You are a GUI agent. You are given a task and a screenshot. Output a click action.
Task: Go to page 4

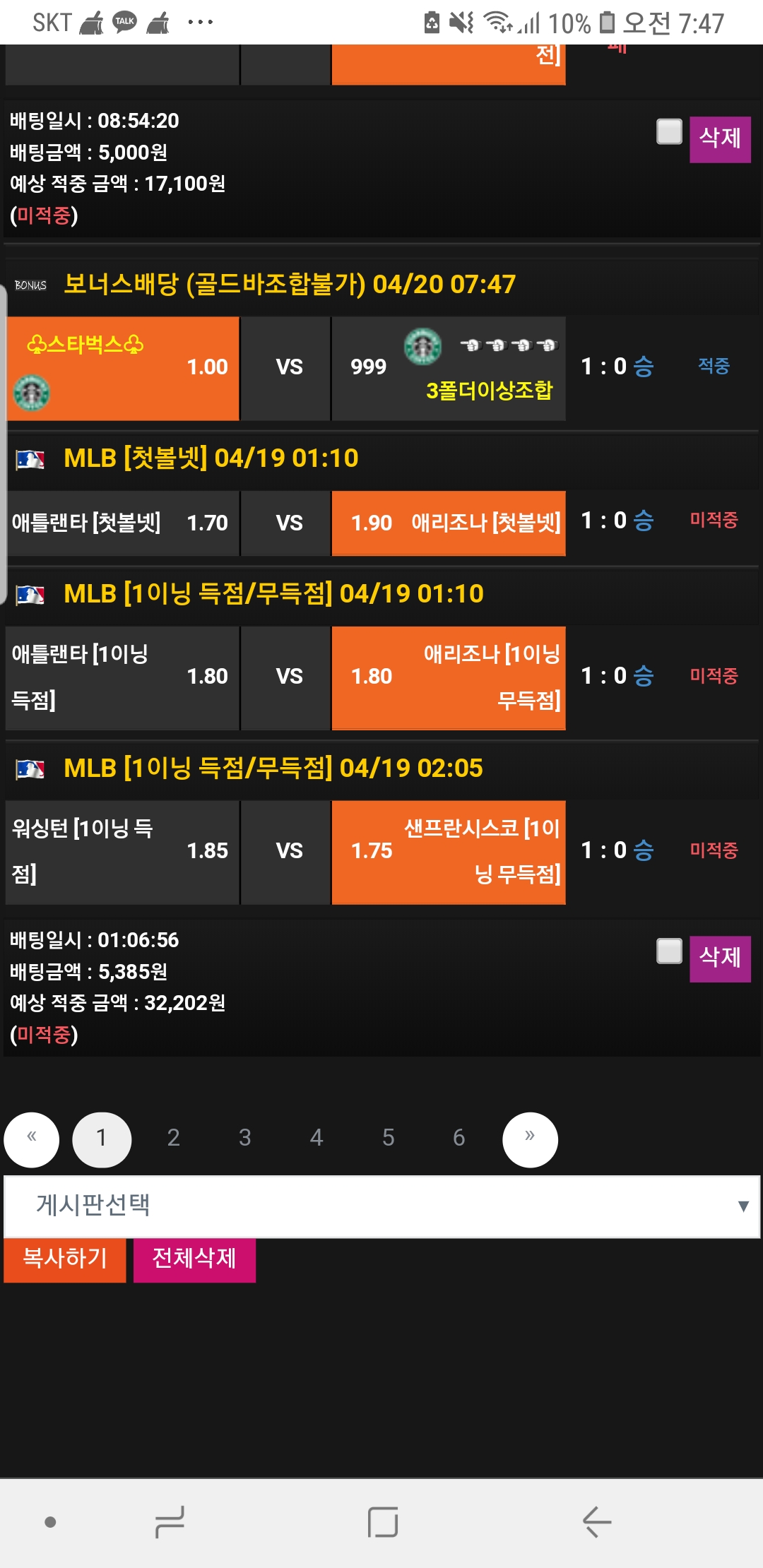pyautogui.click(x=317, y=1138)
